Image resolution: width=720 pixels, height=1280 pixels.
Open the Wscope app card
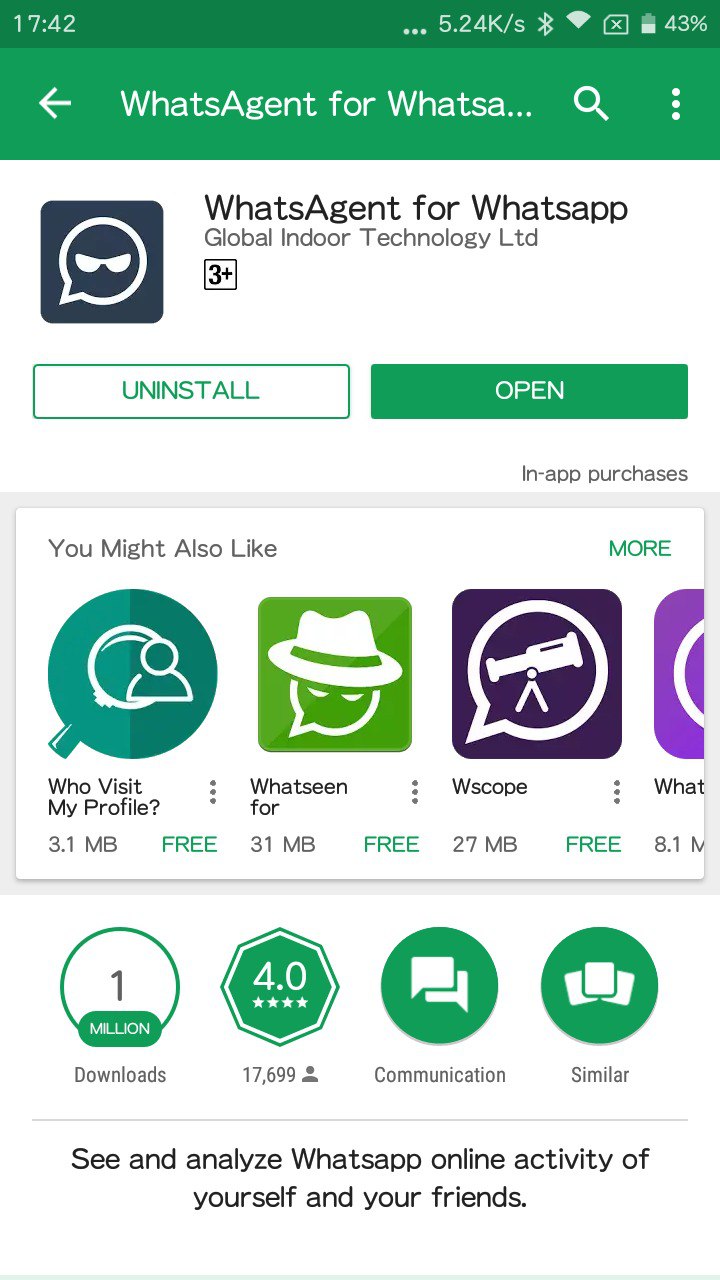click(537, 722)
